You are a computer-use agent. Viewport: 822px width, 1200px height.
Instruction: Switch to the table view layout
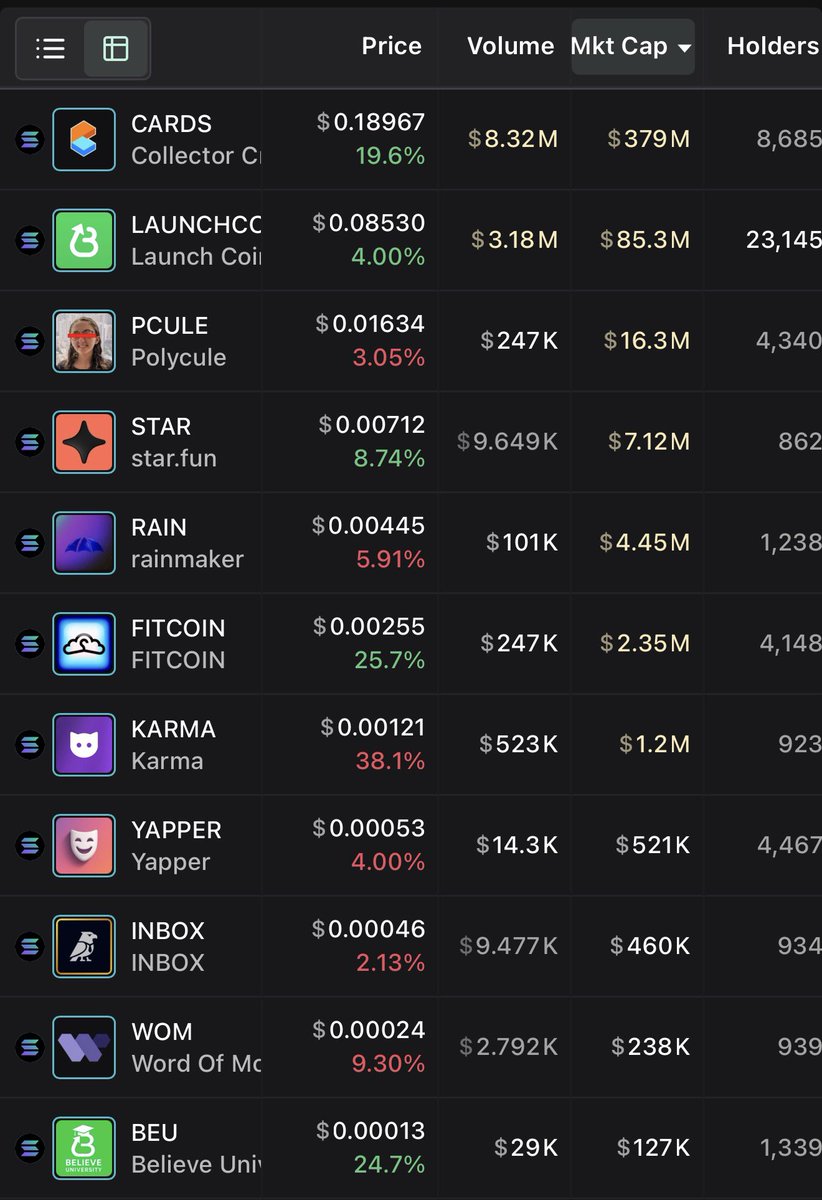pyautogui.click(x=116, y=48)
